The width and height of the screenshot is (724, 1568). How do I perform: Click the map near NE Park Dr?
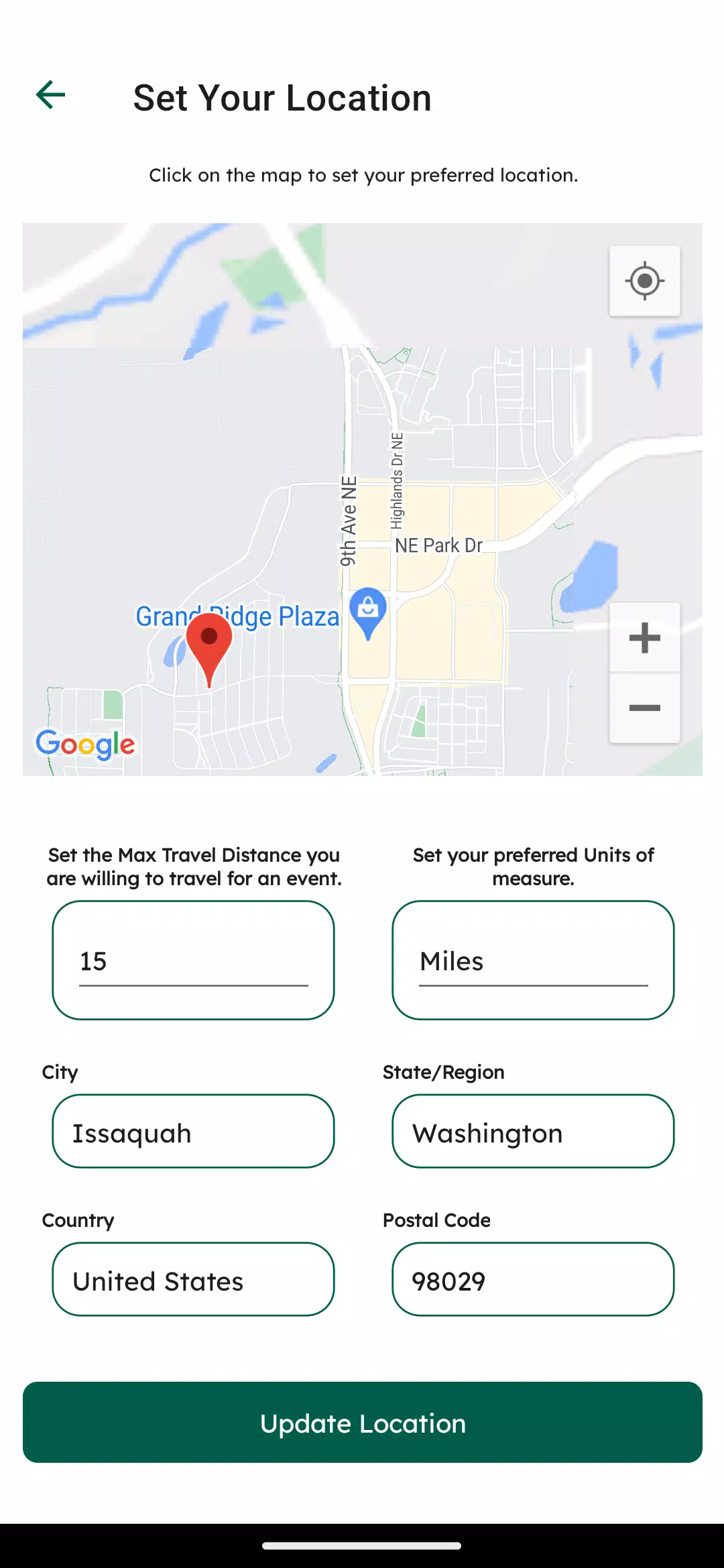[x=439, y=545]
